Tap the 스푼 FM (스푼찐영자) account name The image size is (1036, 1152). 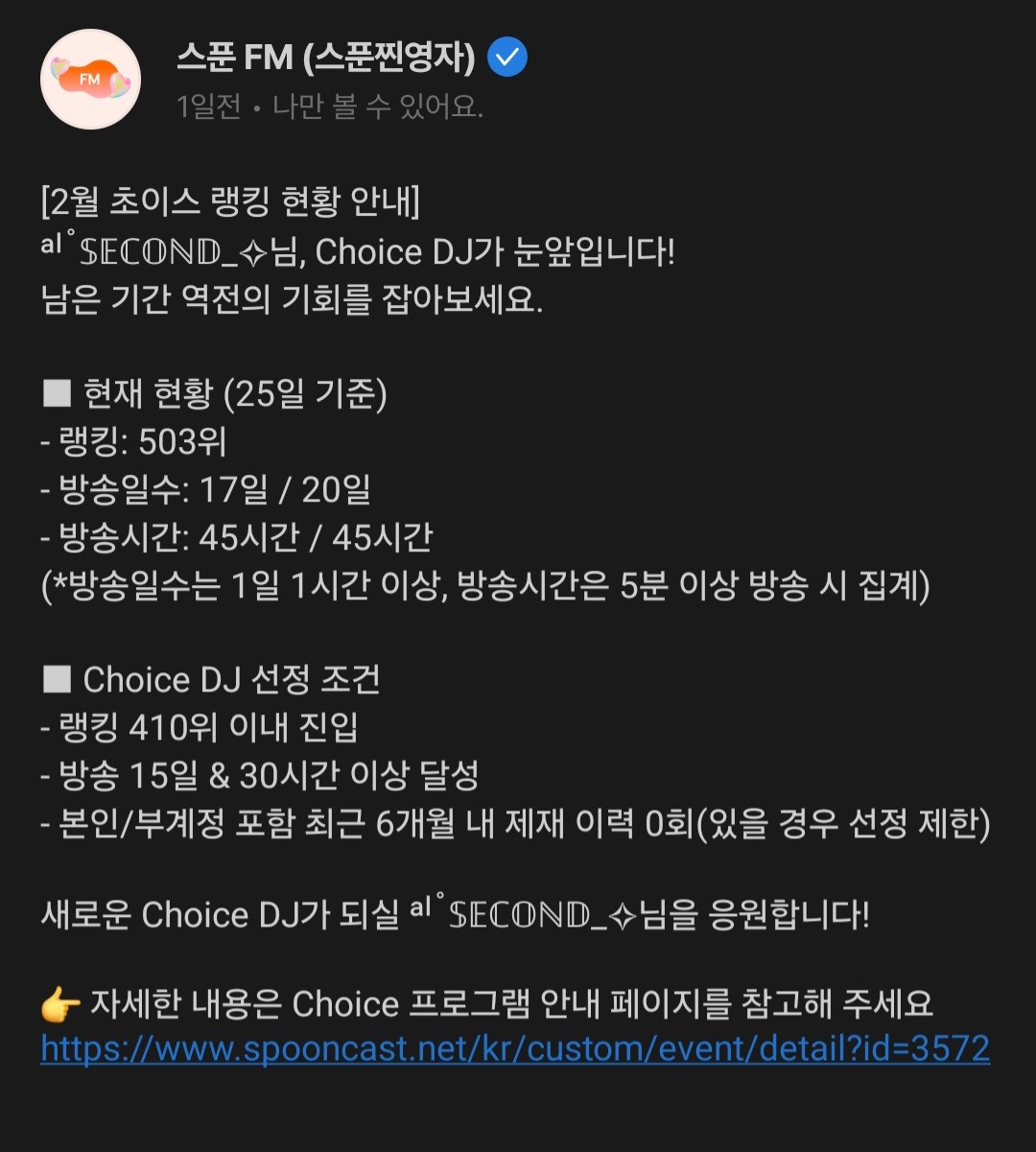(326, 59)
